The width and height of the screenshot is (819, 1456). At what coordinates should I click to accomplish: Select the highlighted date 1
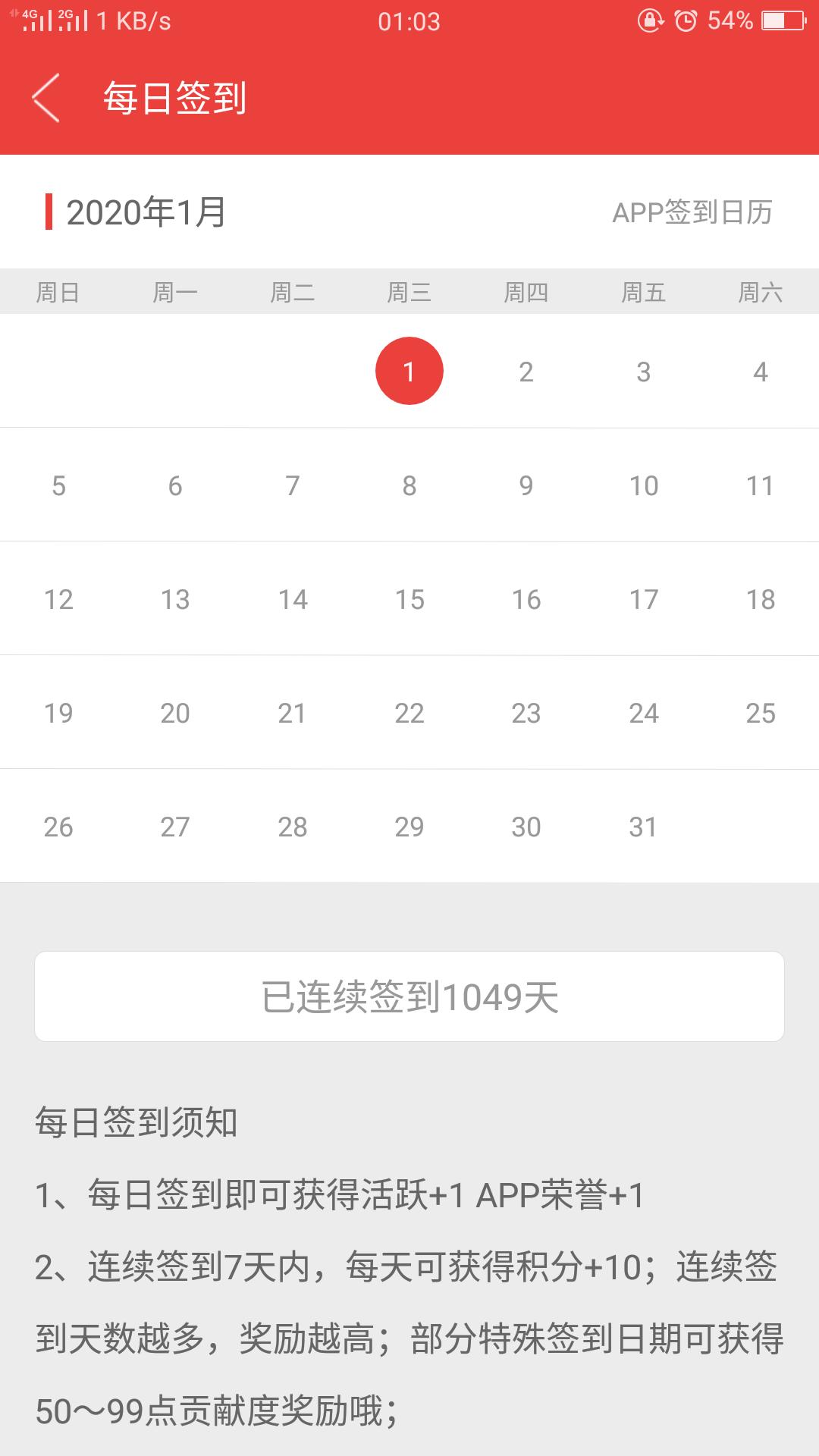[409, 371]
